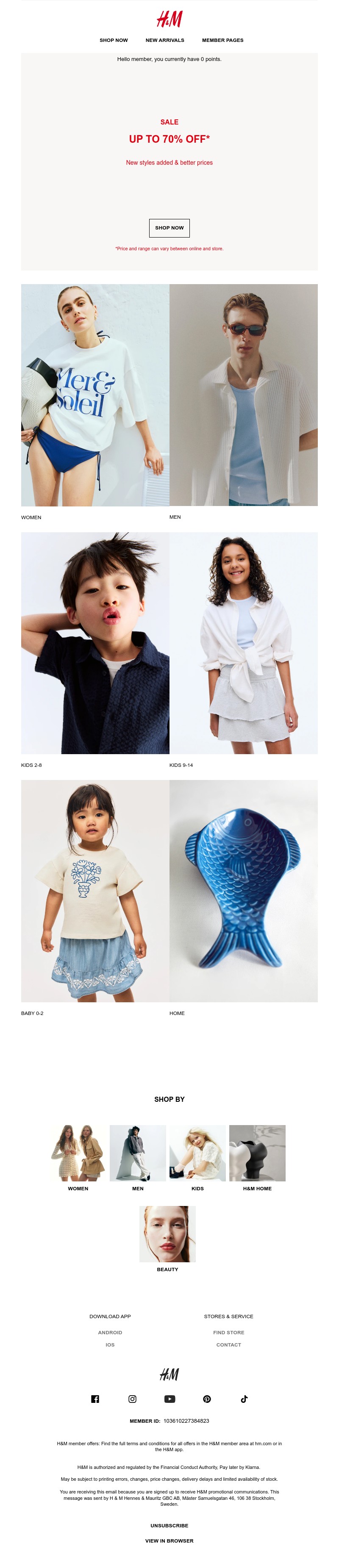This screenshot has width=339, height=1568.
Task: Tap the outlined SHOP NOW sale button
Action: point(169,228)
